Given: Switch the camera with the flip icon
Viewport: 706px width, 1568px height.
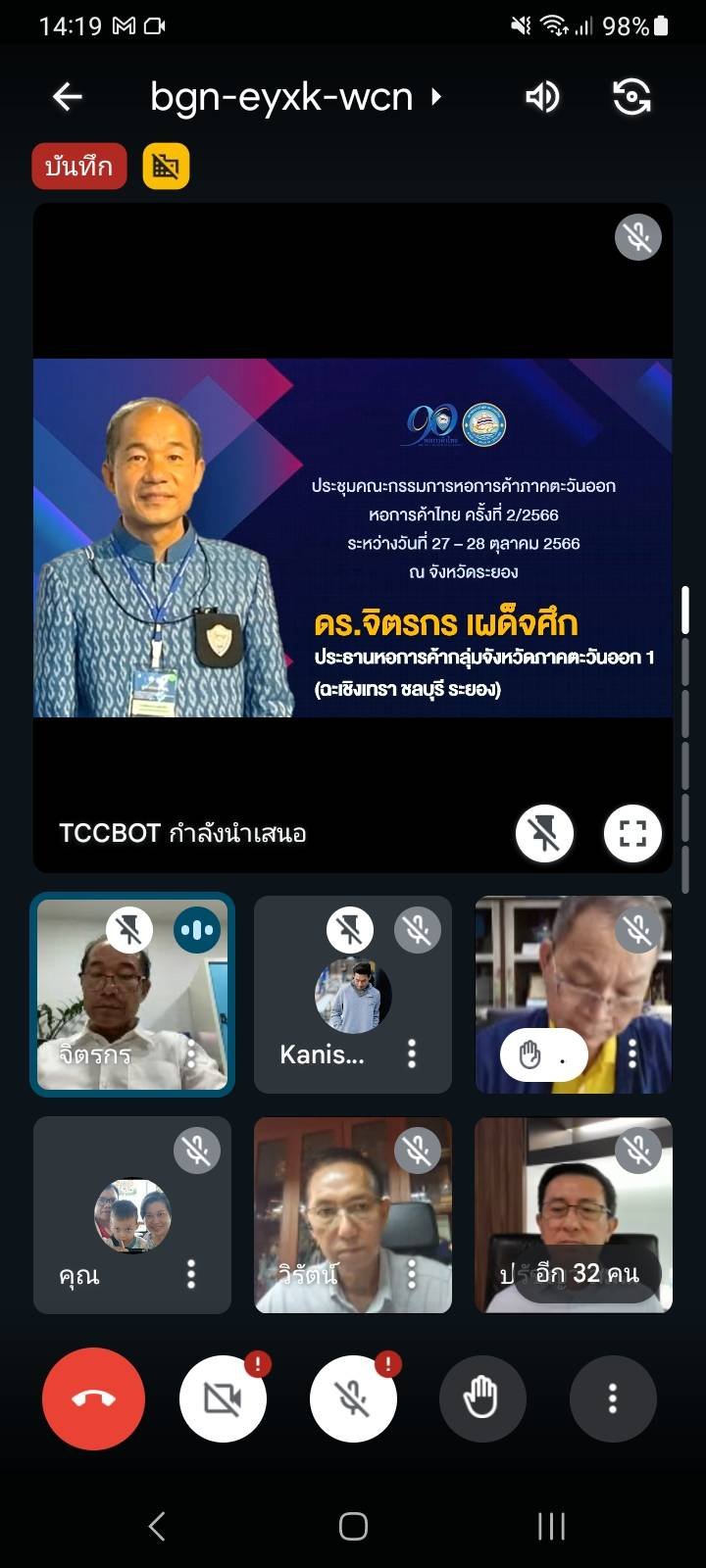Looking at the screenshot, I should [x=631, y=96].
